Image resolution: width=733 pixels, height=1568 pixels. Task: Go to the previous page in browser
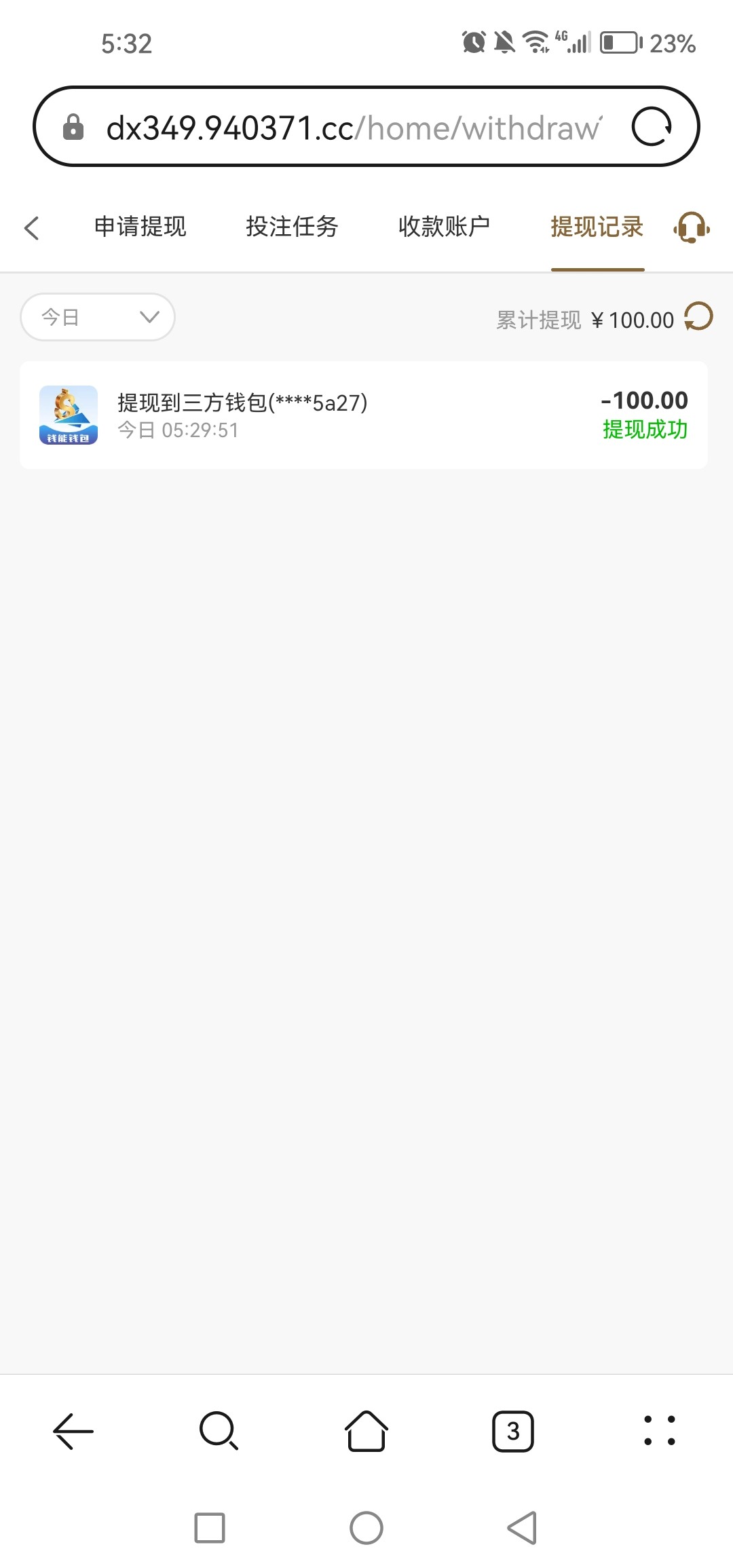73,1431
